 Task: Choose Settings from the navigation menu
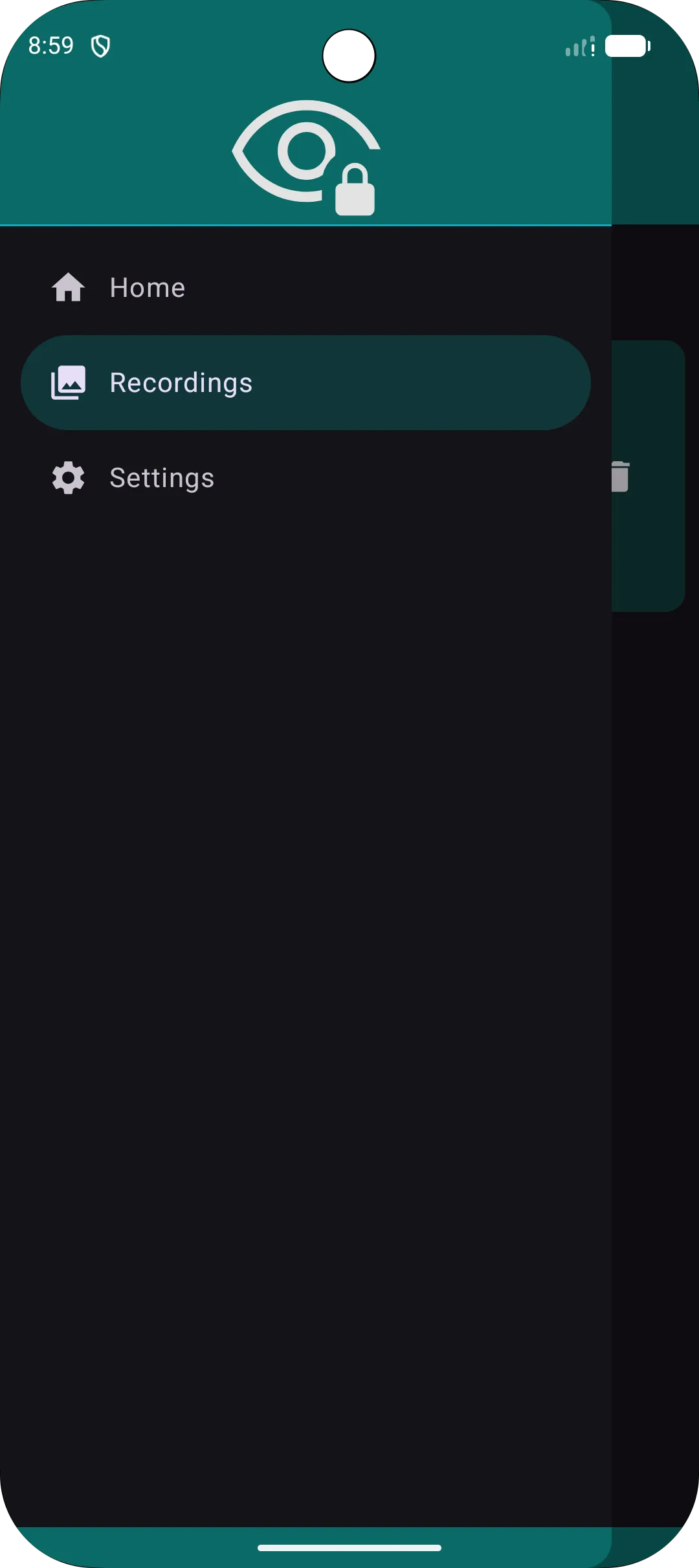tap(162, 477)
